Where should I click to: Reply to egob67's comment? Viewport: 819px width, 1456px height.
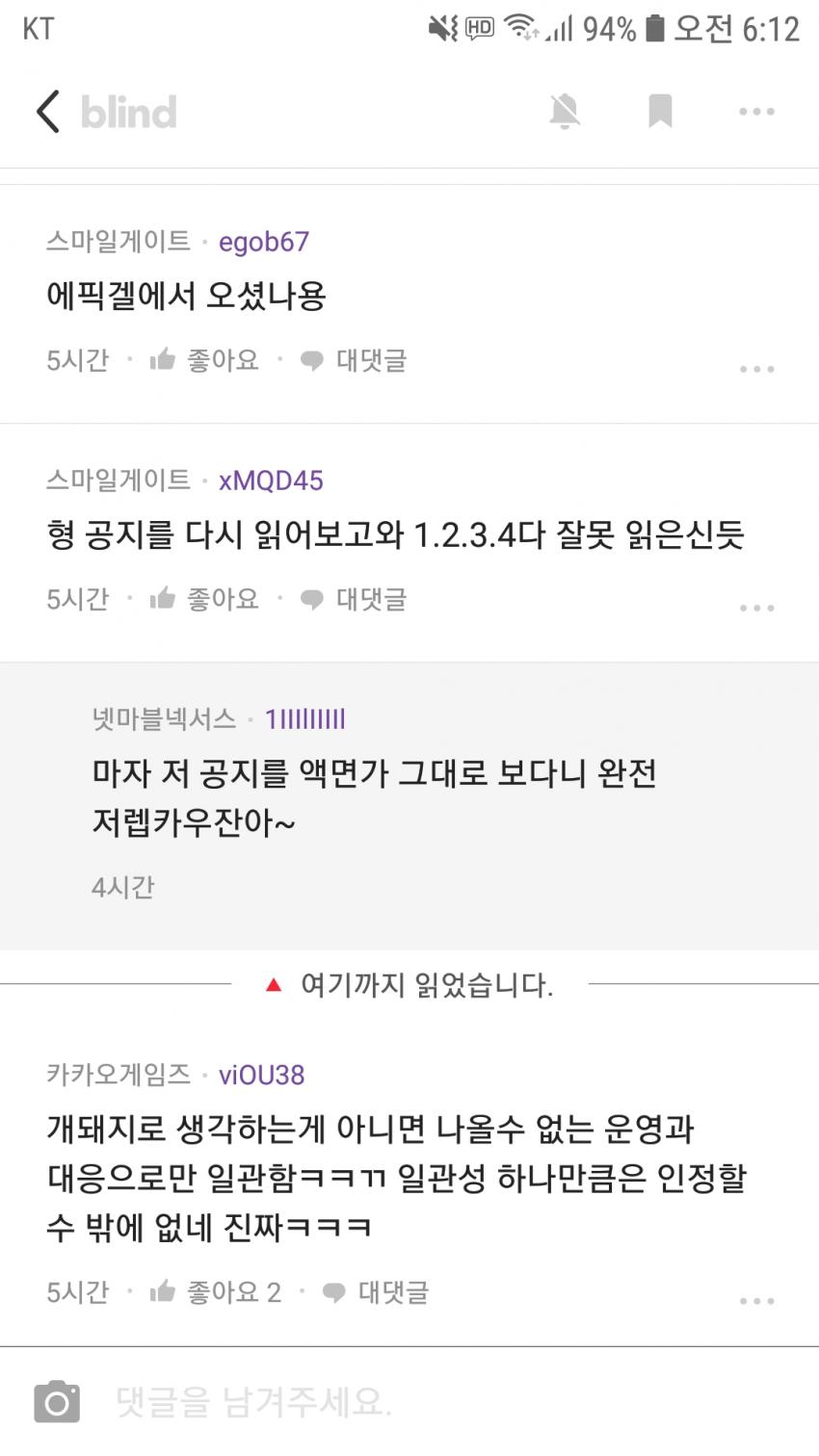(354, 360)
